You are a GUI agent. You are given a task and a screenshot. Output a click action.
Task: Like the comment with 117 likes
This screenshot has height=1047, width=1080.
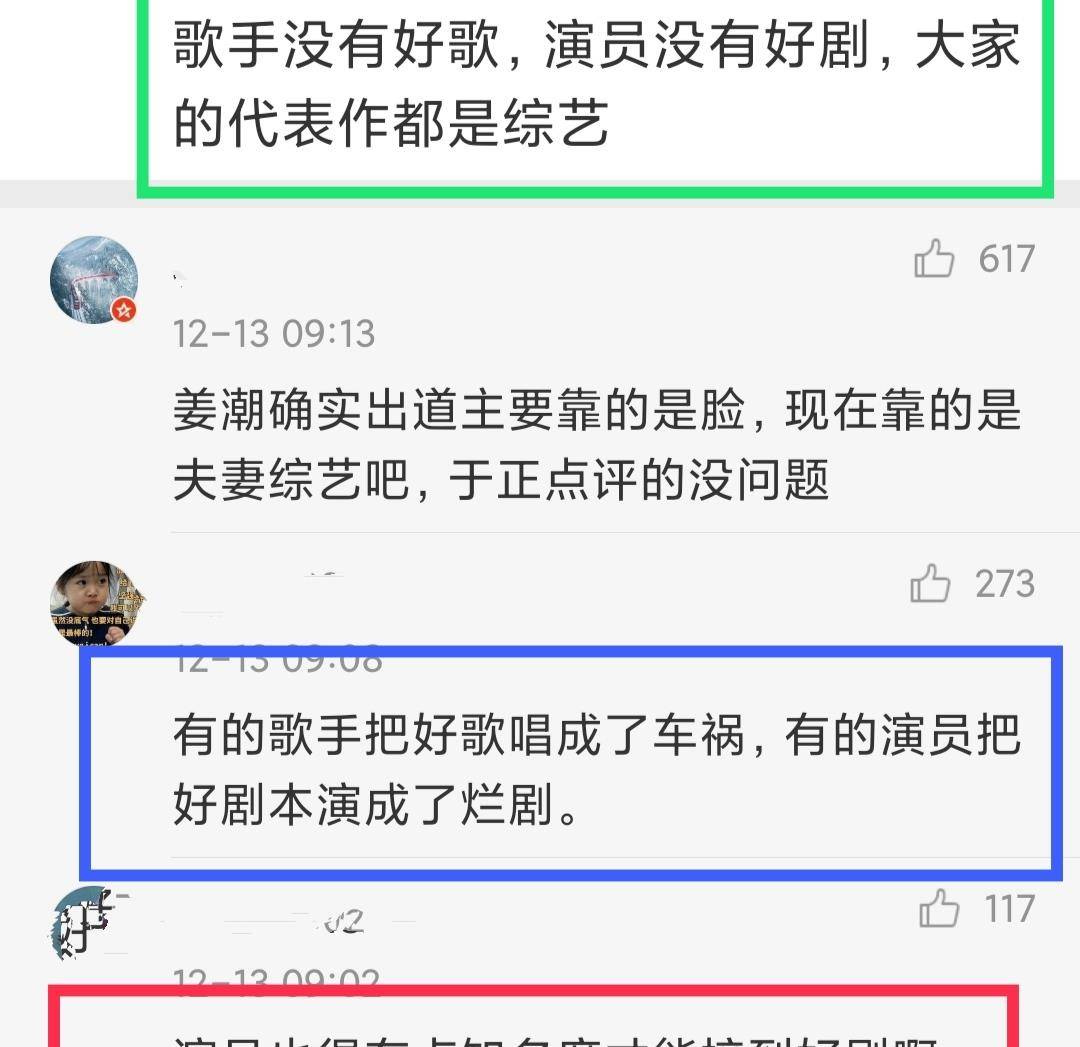click(938, 910)
